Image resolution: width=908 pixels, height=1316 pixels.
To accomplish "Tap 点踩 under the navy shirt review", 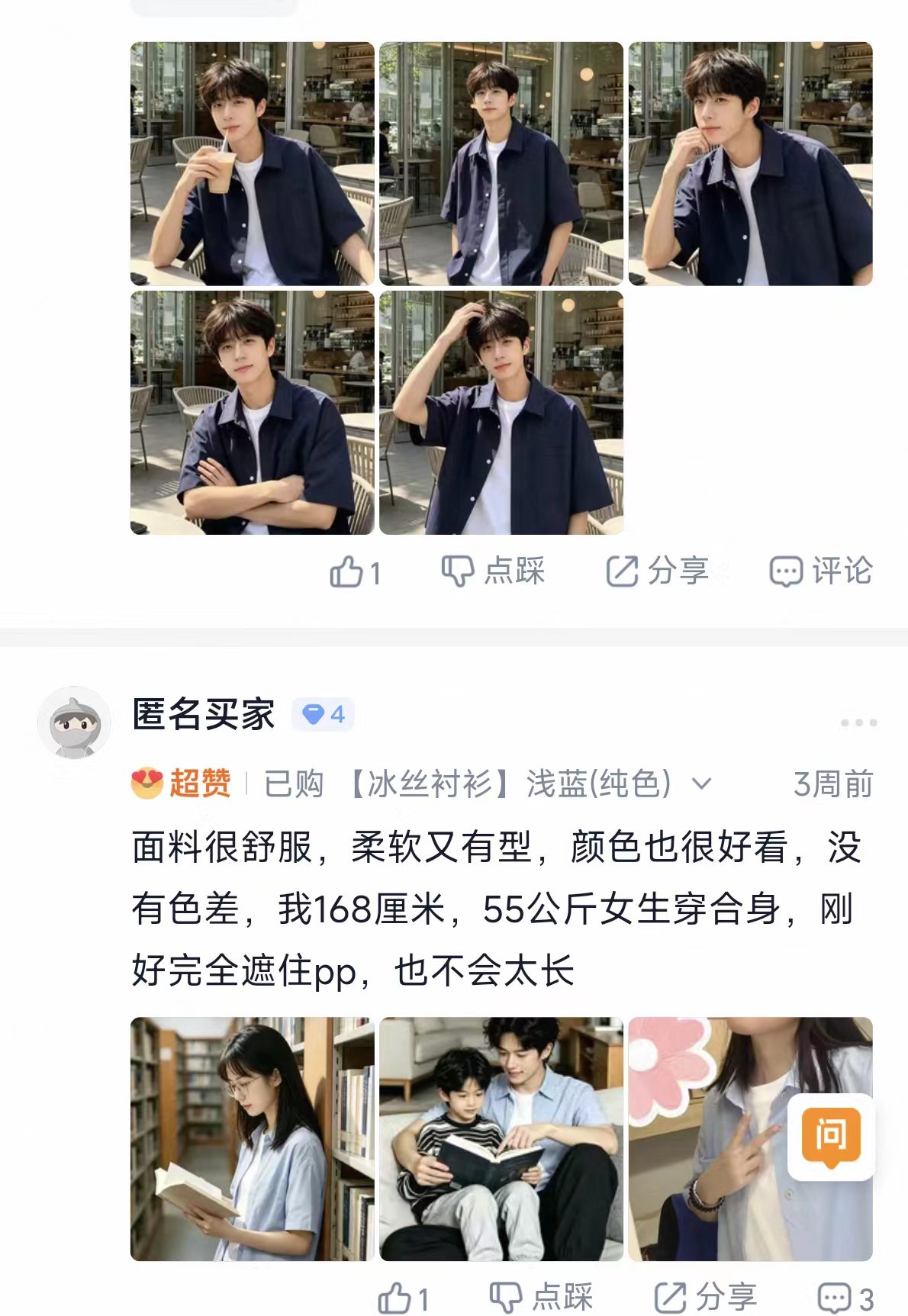I will pos(493,571).
